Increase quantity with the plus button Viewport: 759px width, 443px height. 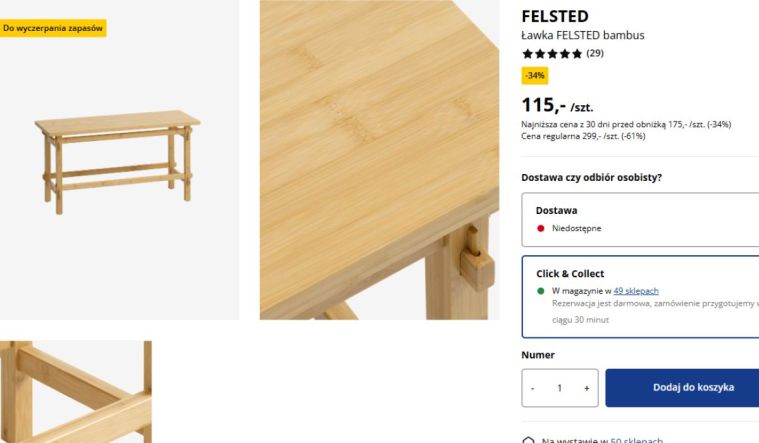click(586, 388)
